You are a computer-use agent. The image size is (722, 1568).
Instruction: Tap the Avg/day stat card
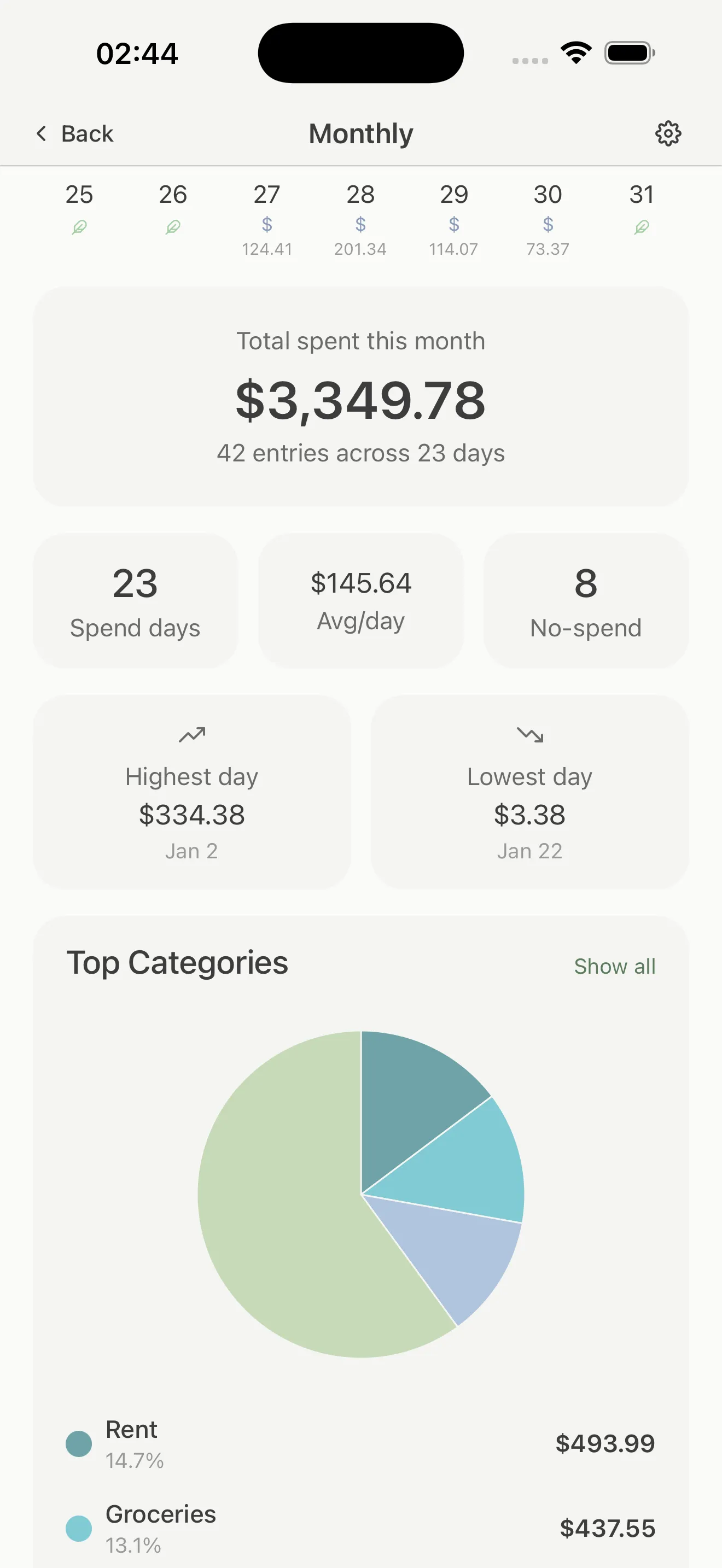click(360, 600)
